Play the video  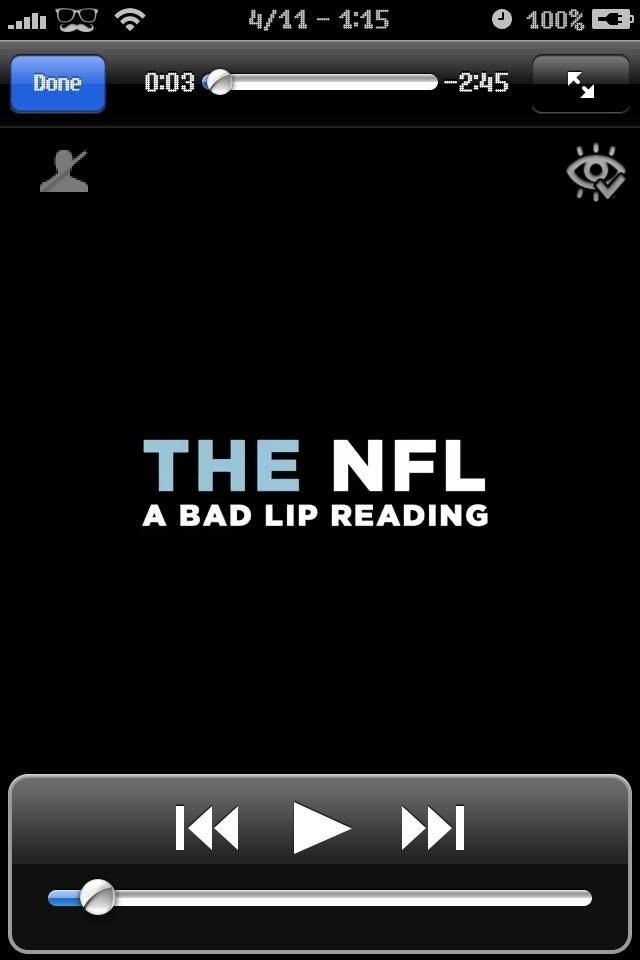[321, 828]
